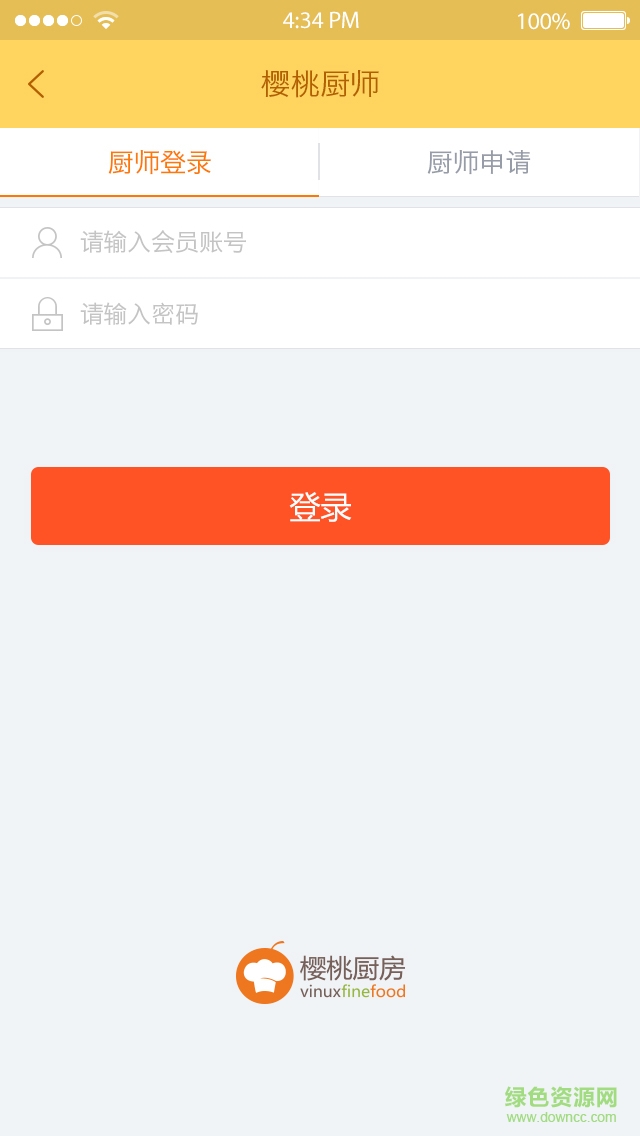This screenshot has width=640, height=1136.
Task: Go back using the header arrow
Action: tap(36, 84)
